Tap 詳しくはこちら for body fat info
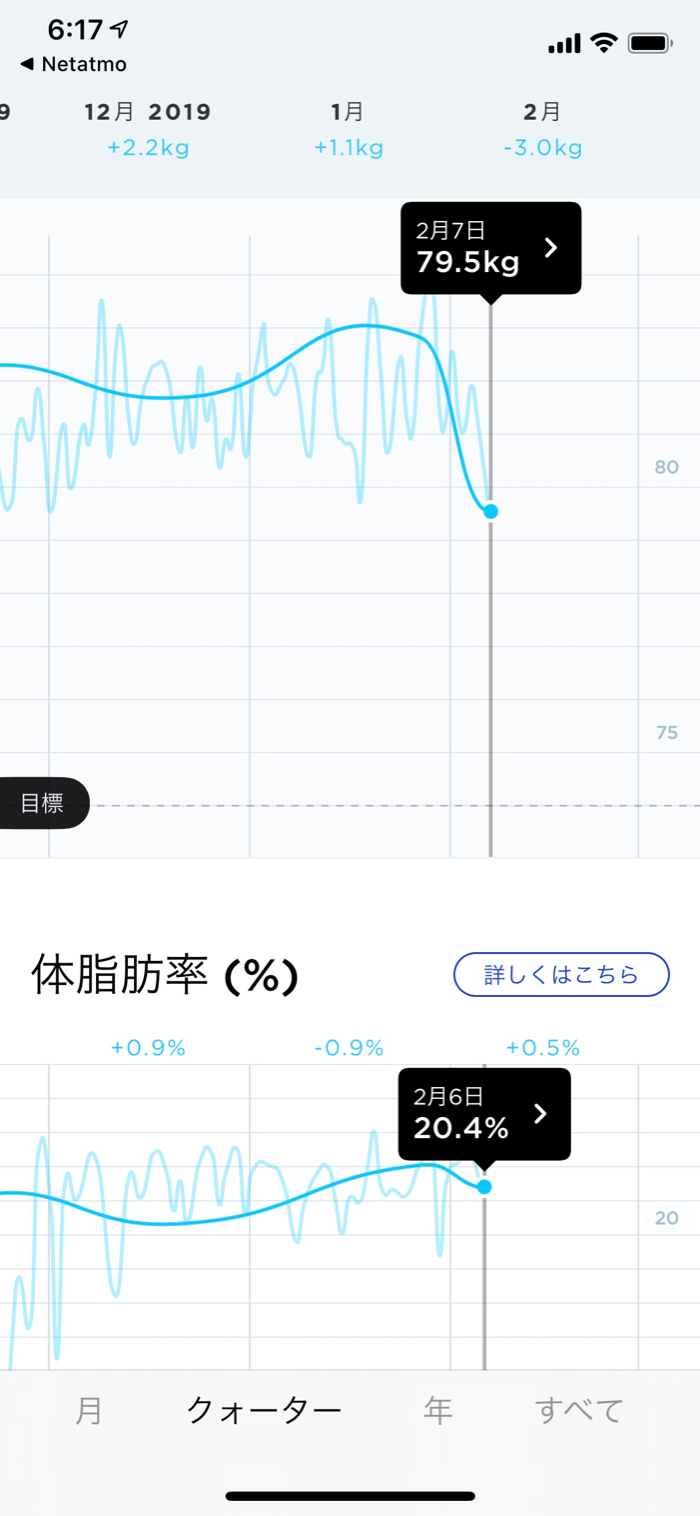This screenshot has width=700, height=1516. [561, 974]
